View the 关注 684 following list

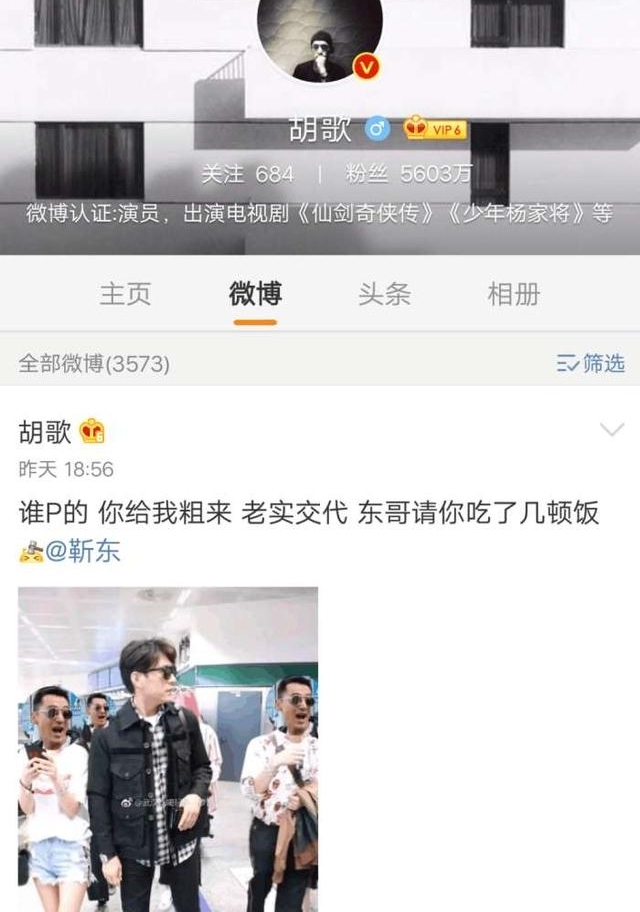click(x=247, y=174)
